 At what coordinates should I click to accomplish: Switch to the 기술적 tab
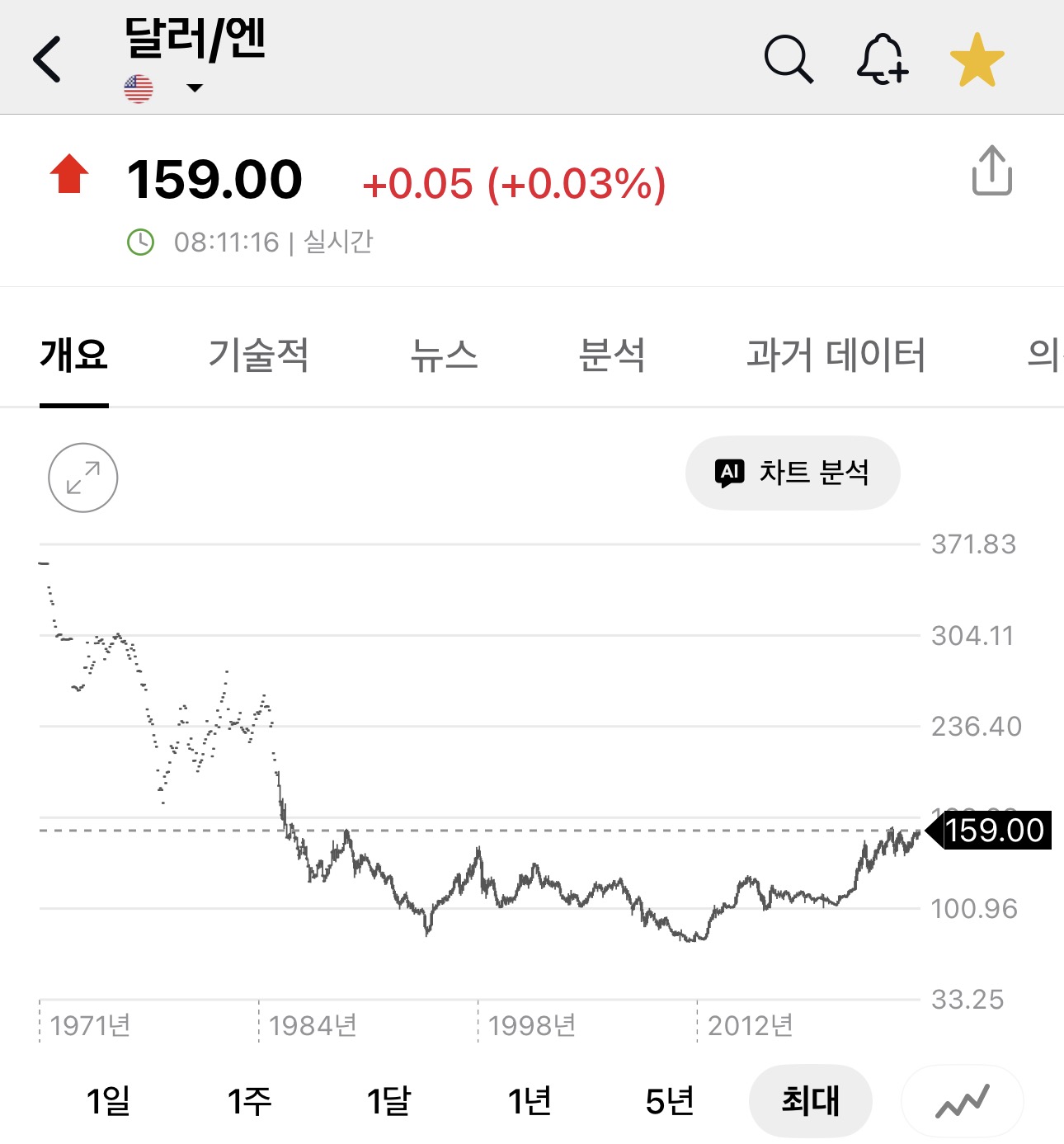point(258,355)
